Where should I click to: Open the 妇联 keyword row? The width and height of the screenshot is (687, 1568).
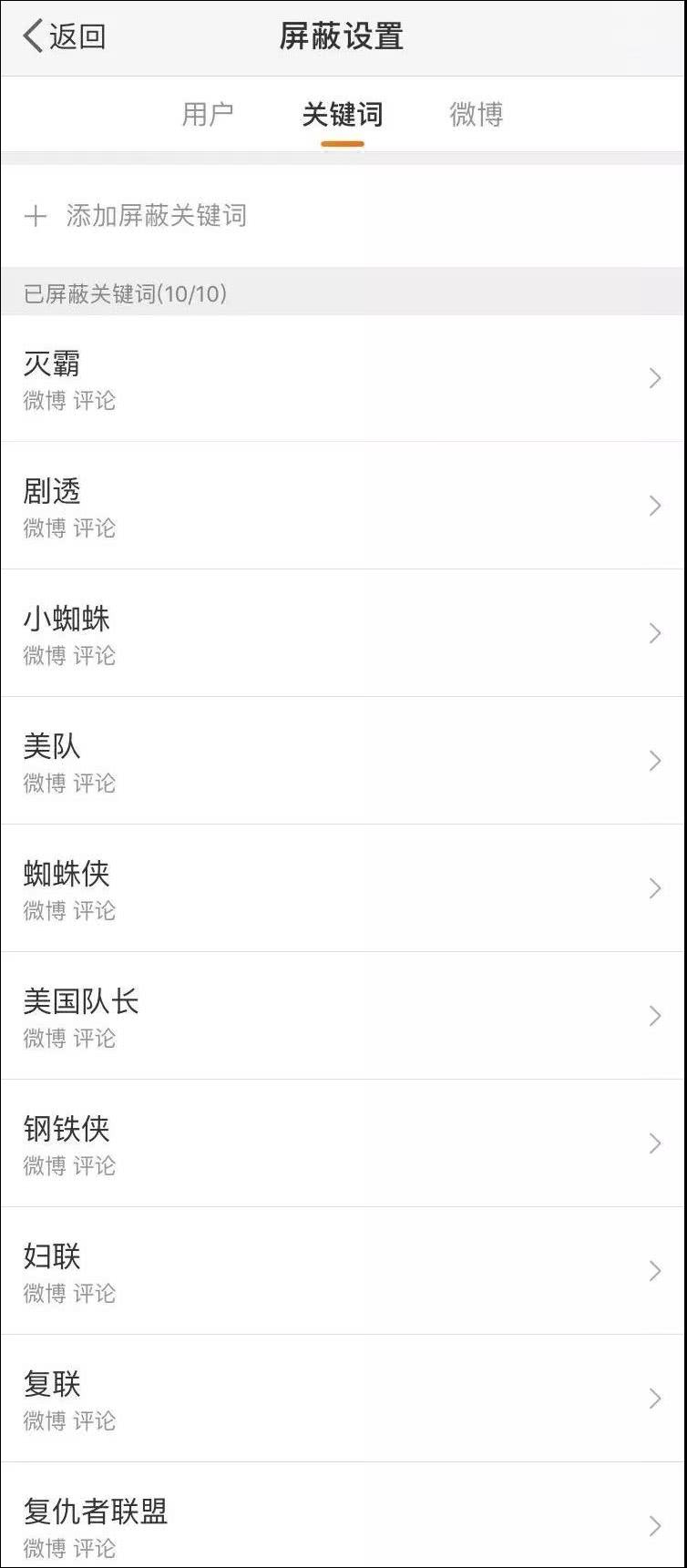343,1271
